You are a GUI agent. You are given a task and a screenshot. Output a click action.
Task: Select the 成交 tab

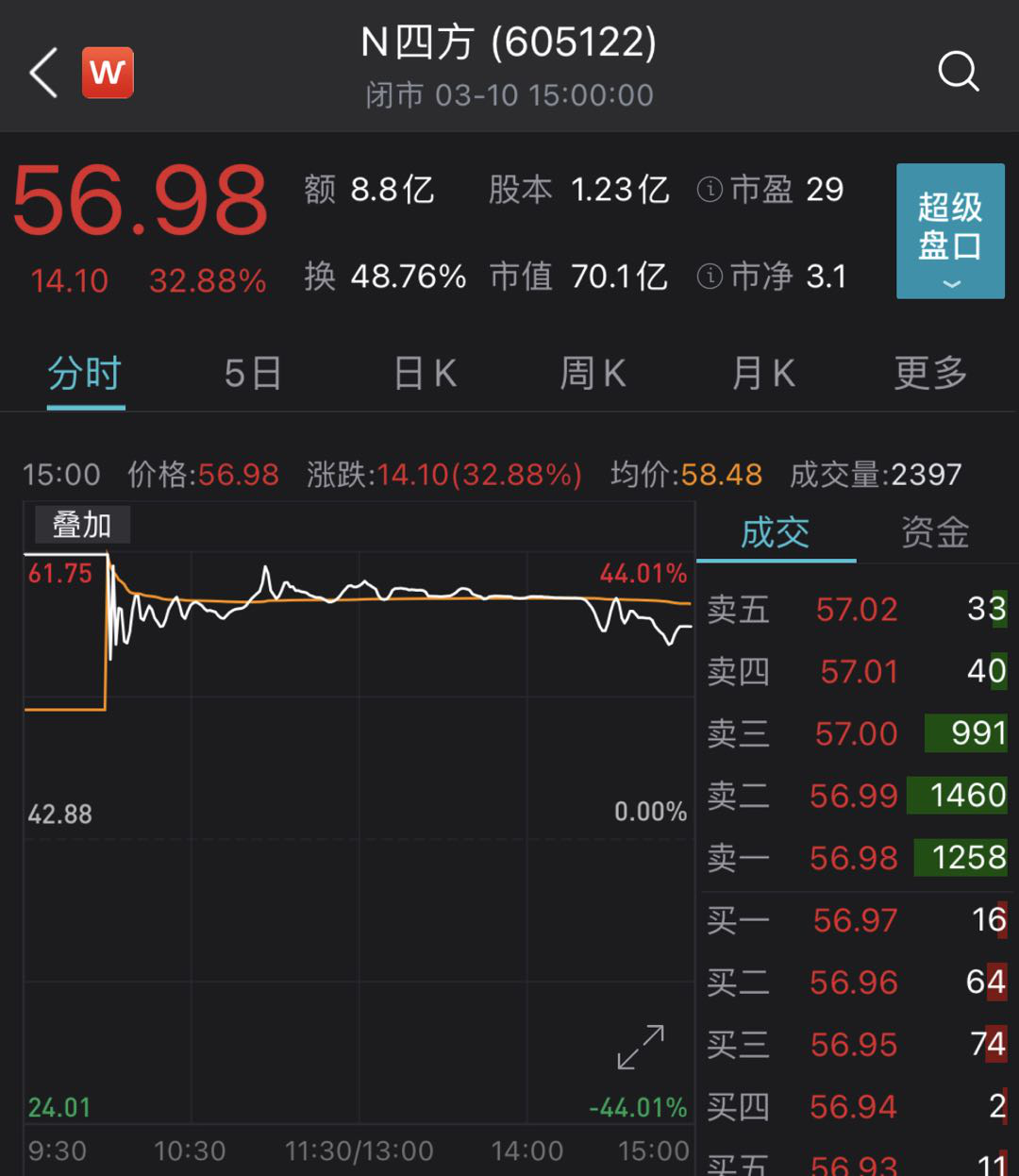776,533
